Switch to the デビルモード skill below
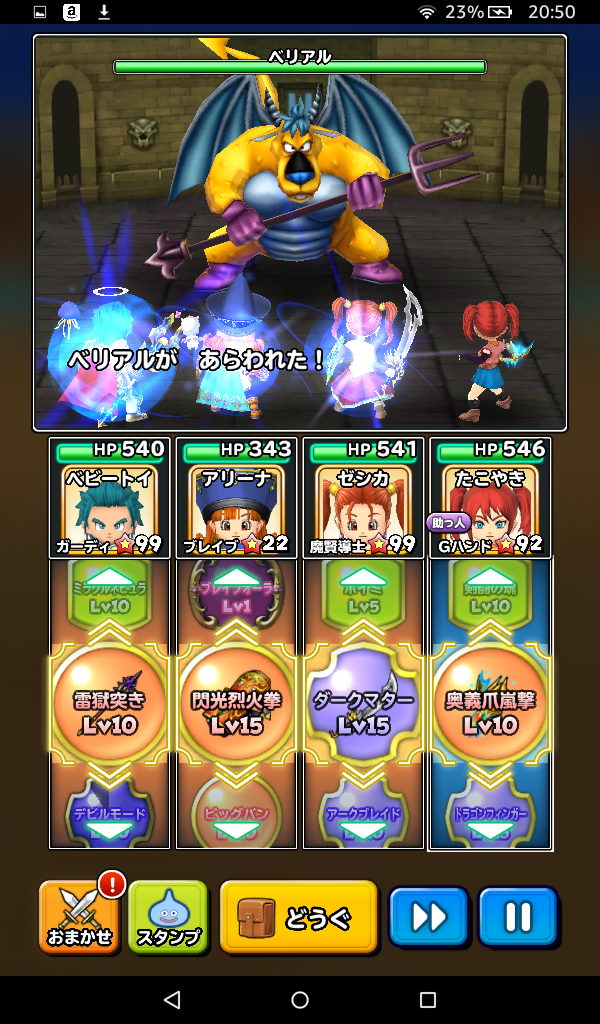Screen dimensions: 600x1024 [x=109, y=814]
